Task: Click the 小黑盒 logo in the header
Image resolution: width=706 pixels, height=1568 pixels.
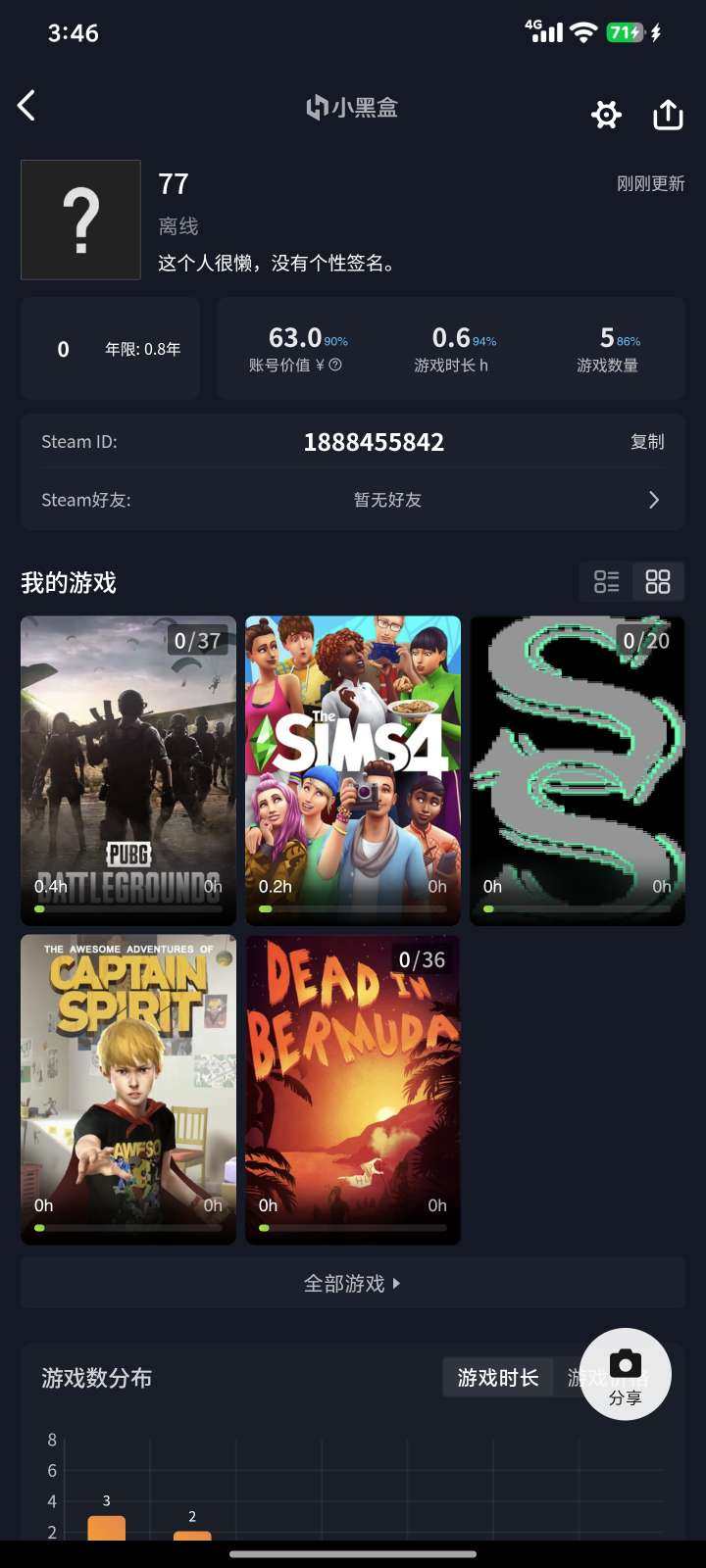Action: tap(353, 108)
